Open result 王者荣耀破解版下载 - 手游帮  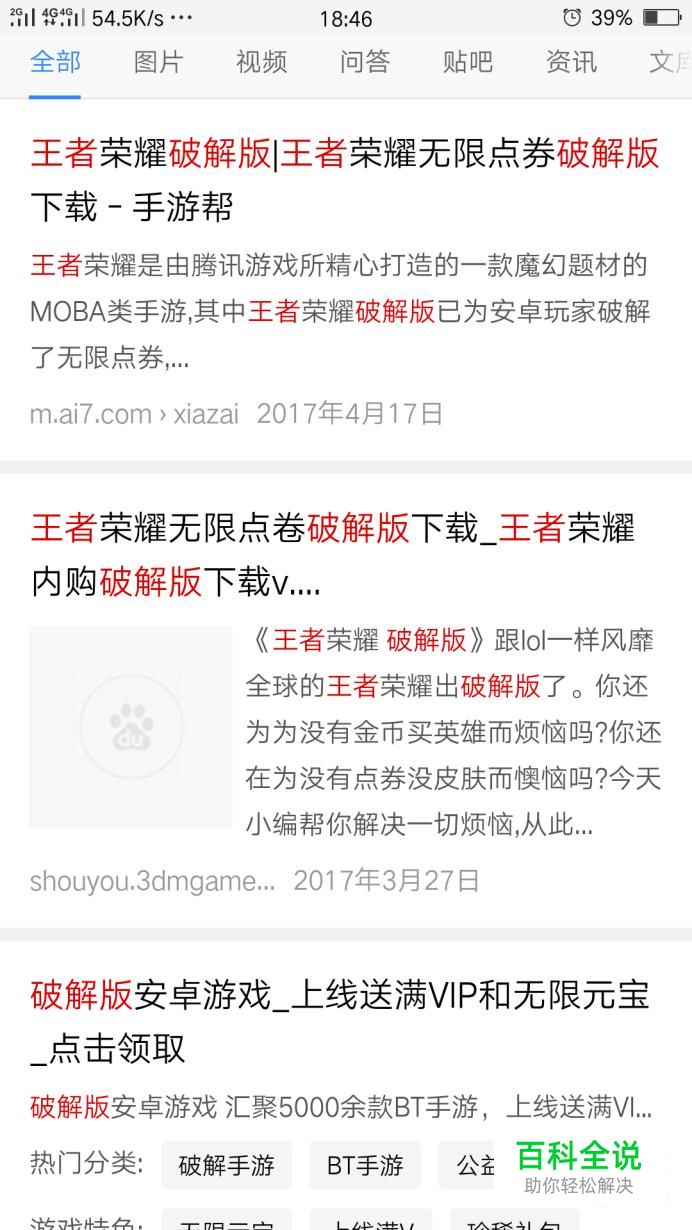pos(345,180)
